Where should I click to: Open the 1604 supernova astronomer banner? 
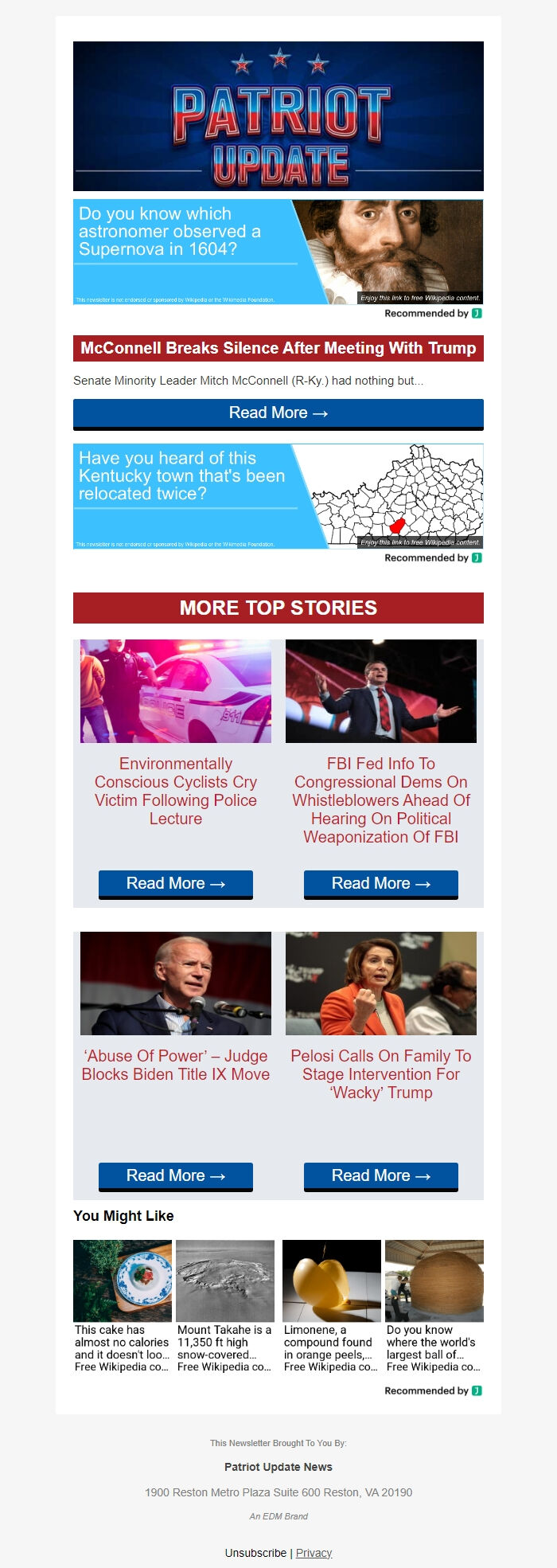pyautogui.click(x=278, y=252)
